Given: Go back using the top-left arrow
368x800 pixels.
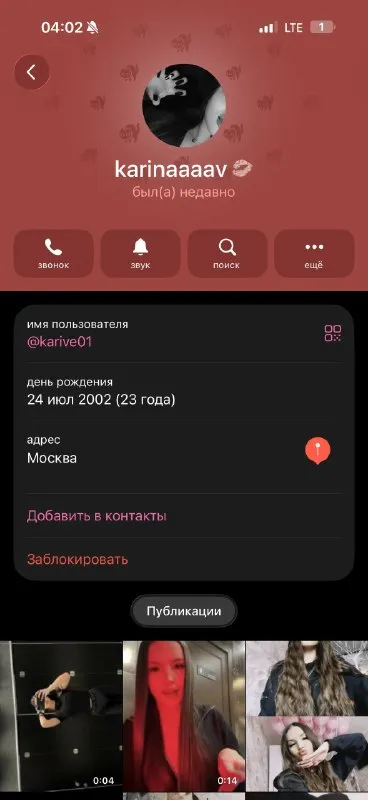Looking at the screenshot, I should click(32, 72).
